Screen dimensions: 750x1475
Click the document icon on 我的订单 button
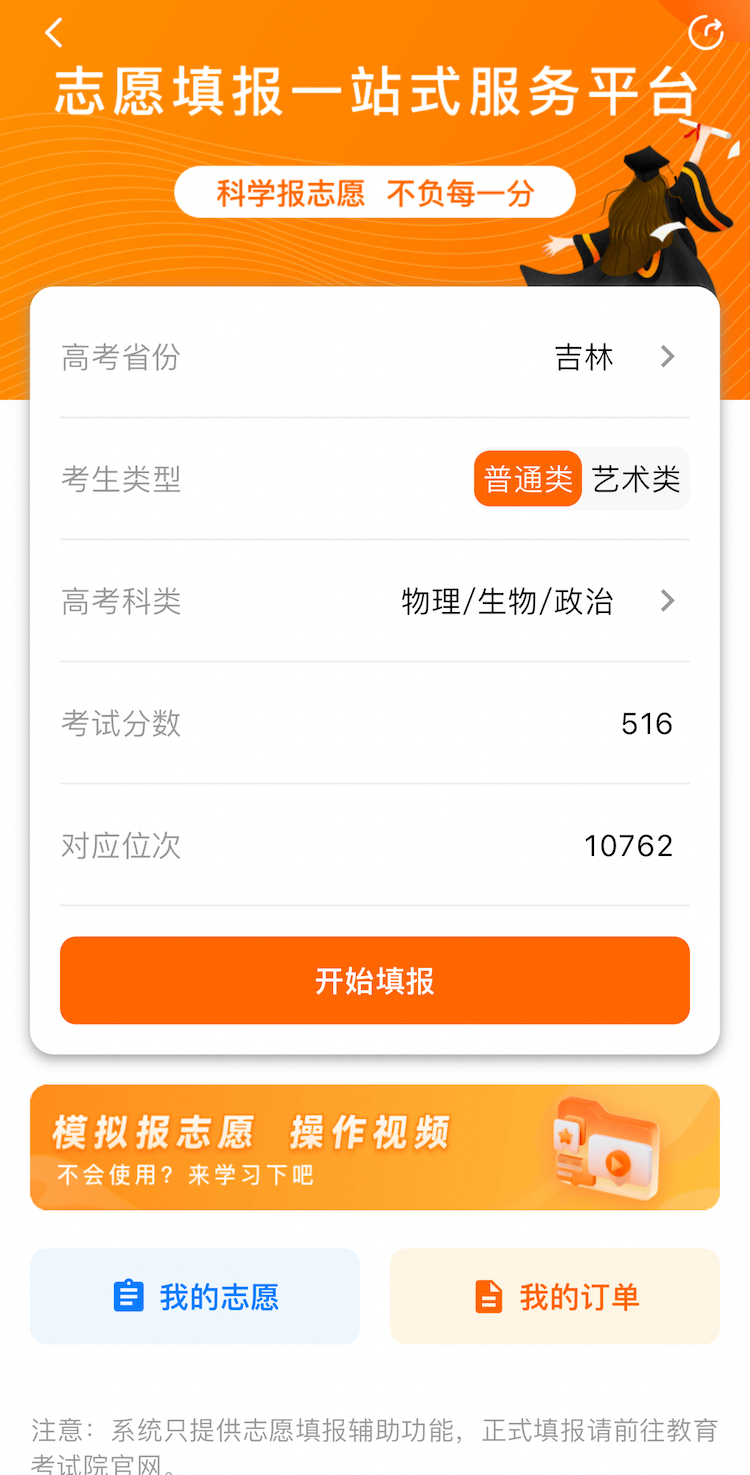(488, 1295)
